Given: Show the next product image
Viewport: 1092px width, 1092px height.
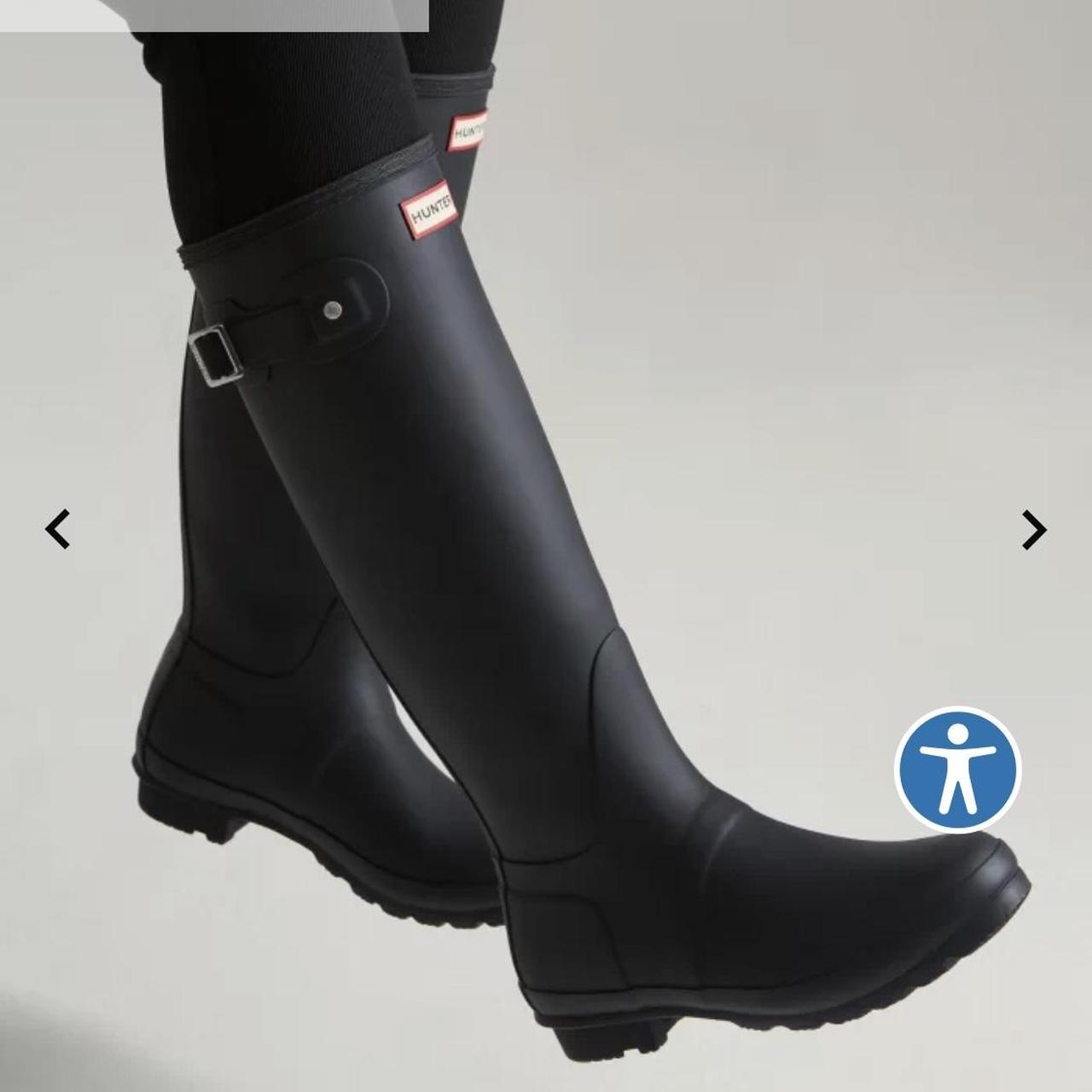Looking at the screenshot, I should point(1034,530).
